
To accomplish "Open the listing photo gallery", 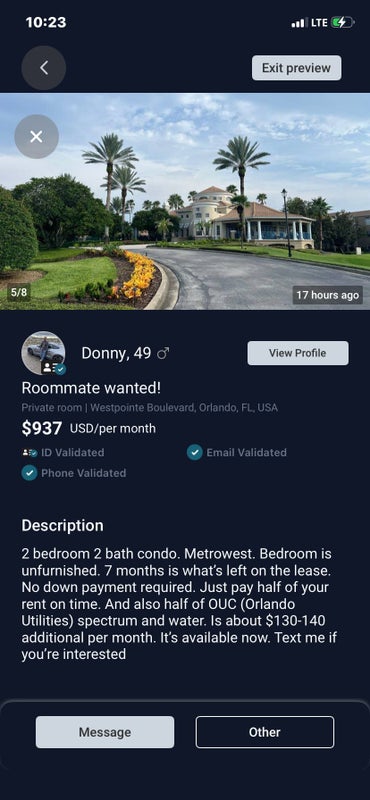I will [x=185, y=201].
